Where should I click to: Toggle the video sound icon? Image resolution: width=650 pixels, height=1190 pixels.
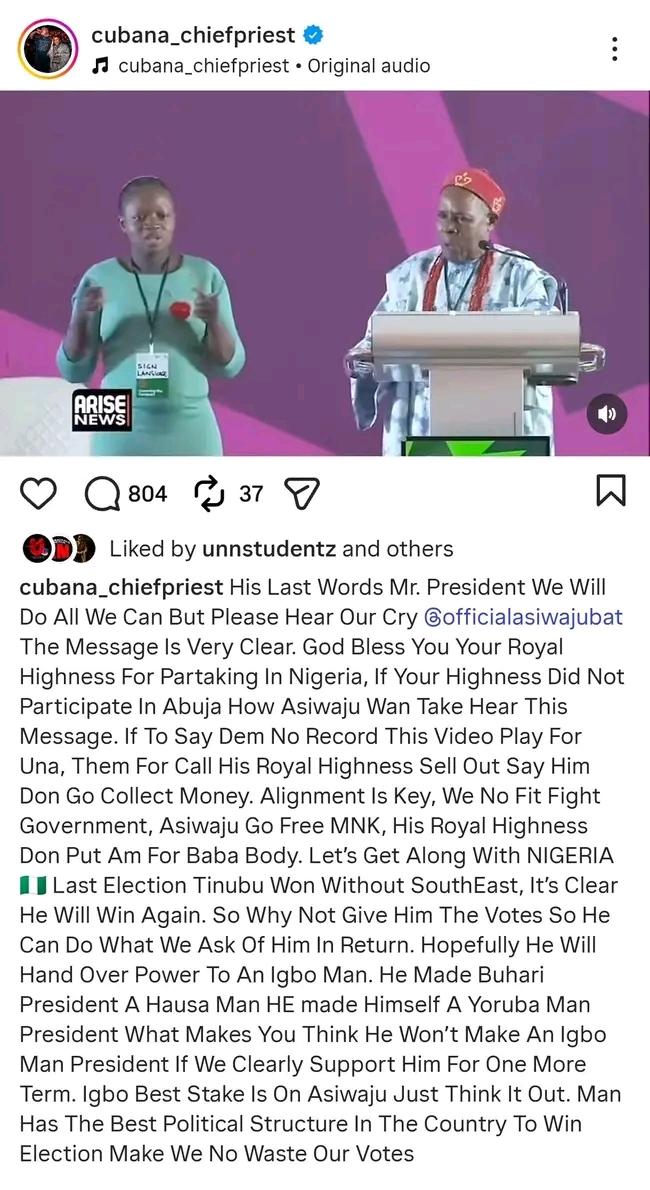pyautogui.click(x=607, y=412)
